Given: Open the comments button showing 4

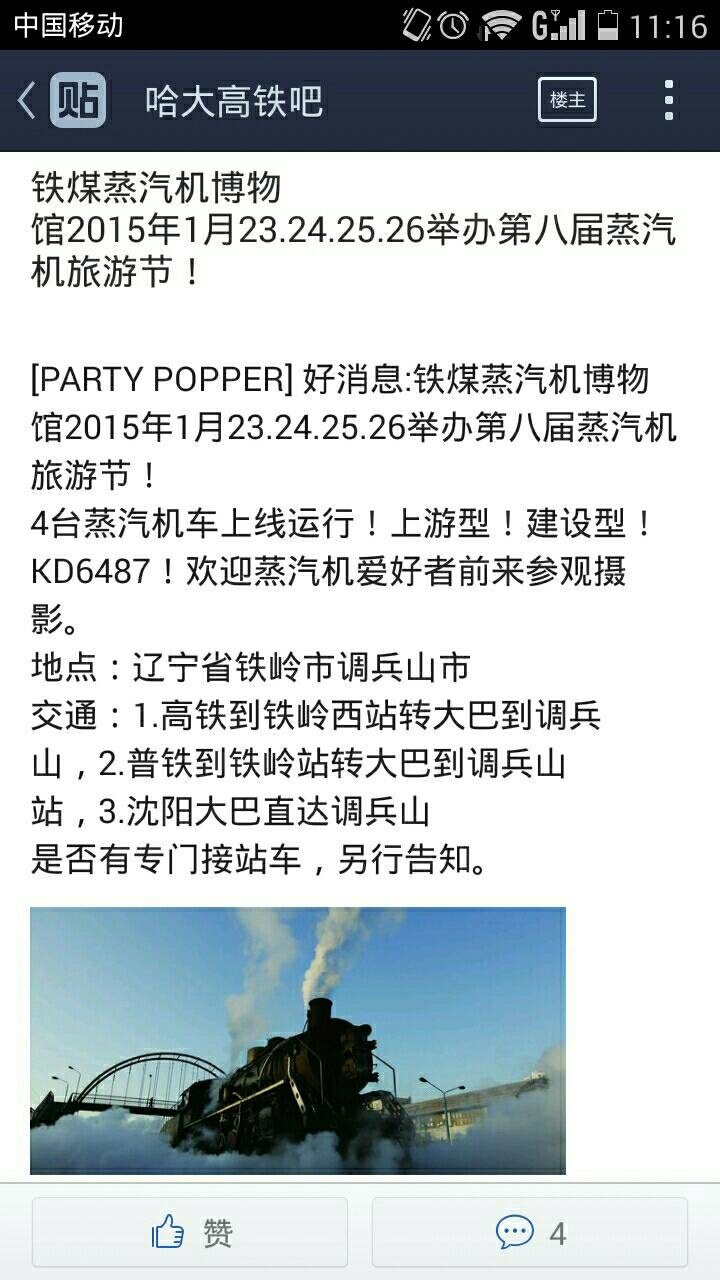Looking at the screenshot, I should [x=530, y=1232].
